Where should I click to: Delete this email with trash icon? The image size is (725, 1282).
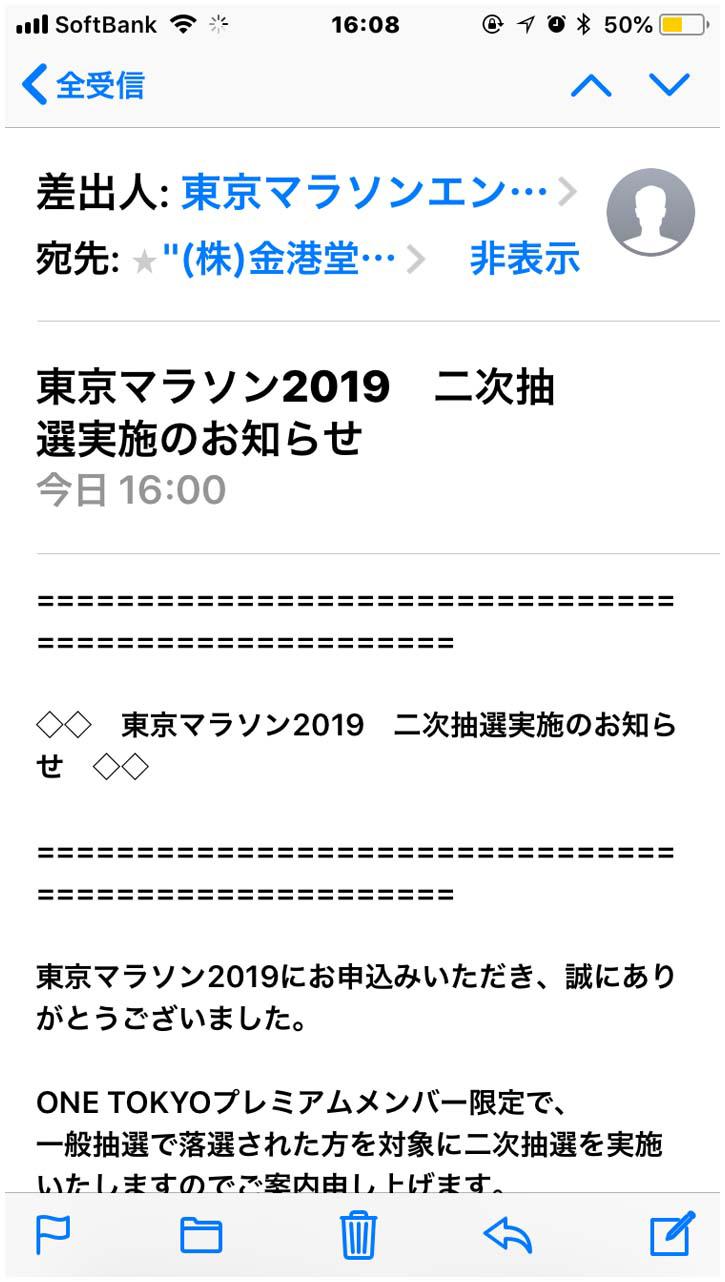pyautogui.click(x=358, y=1234)
